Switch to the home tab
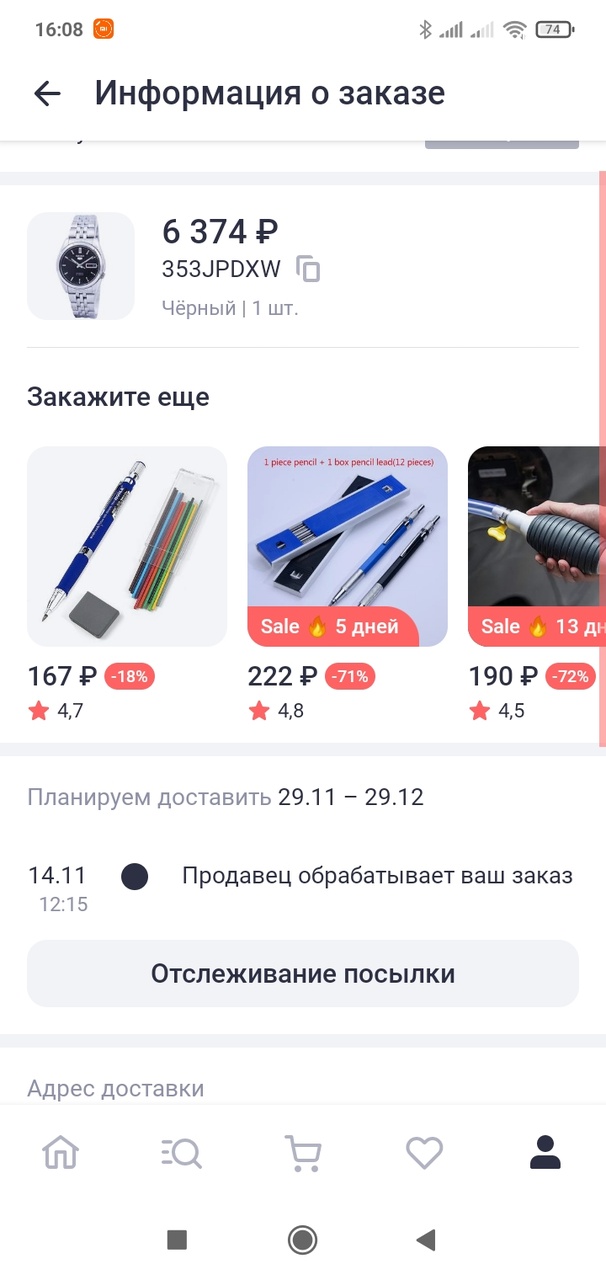 point(60,1153)
